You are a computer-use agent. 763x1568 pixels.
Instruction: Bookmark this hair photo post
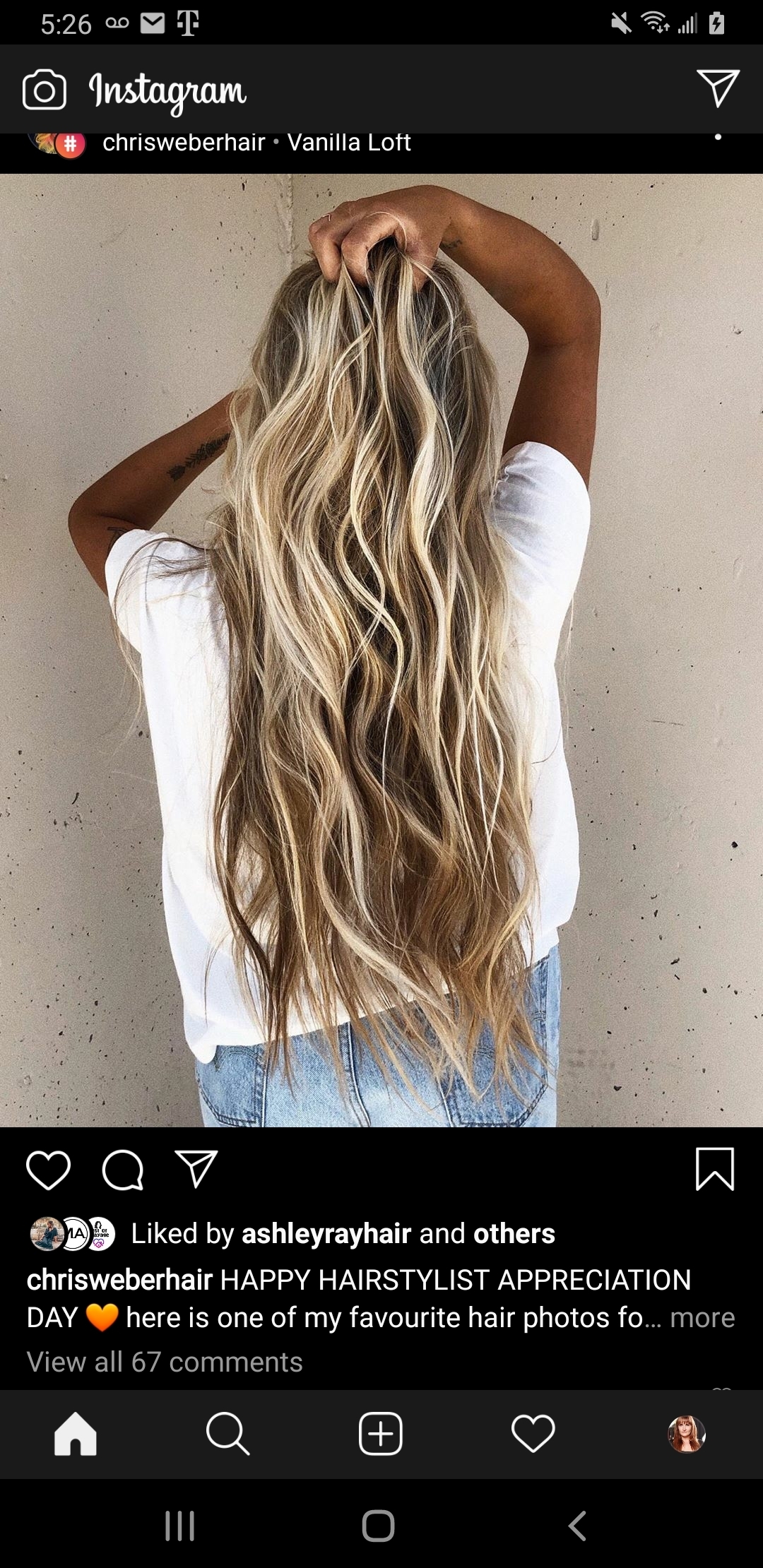[x=715, y=1170]
